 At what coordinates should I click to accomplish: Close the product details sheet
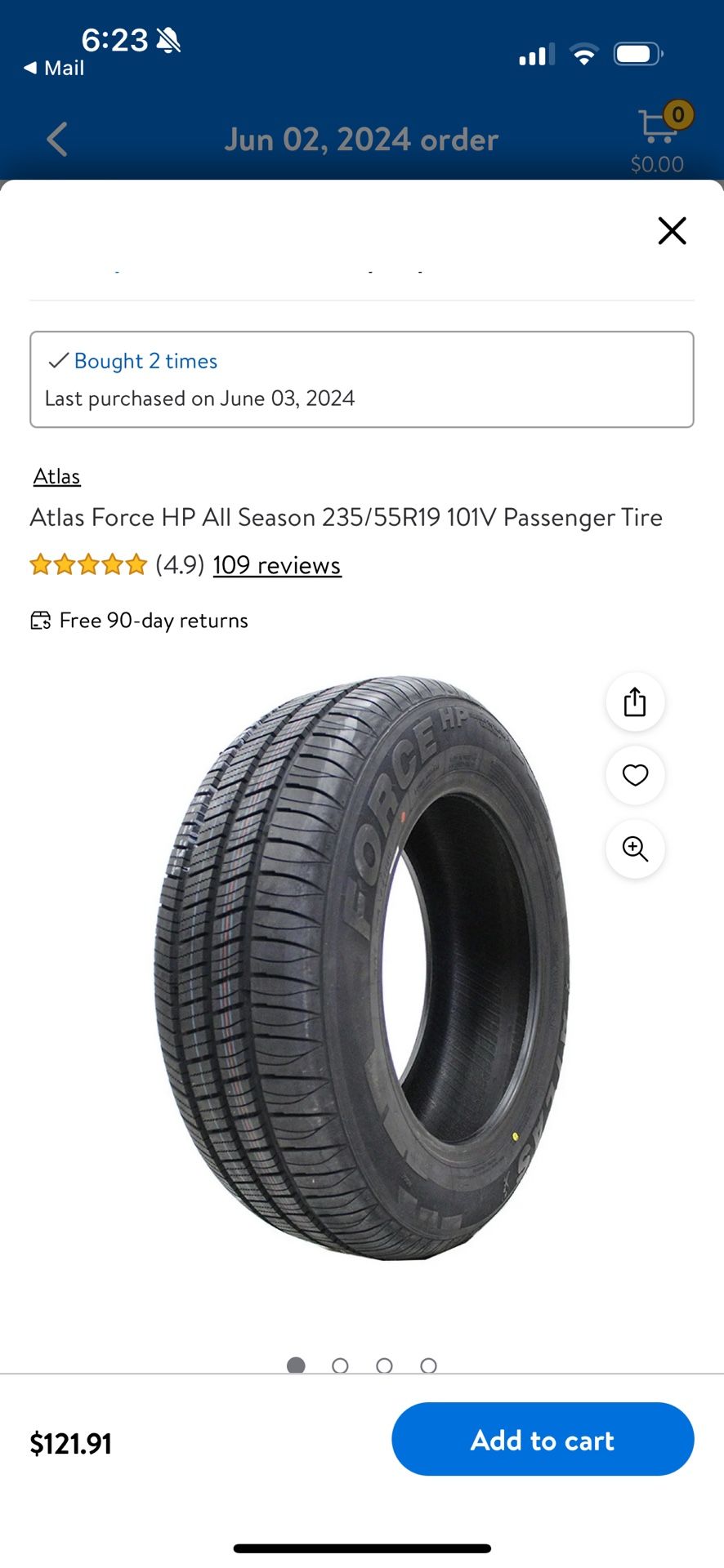(672, 231)
